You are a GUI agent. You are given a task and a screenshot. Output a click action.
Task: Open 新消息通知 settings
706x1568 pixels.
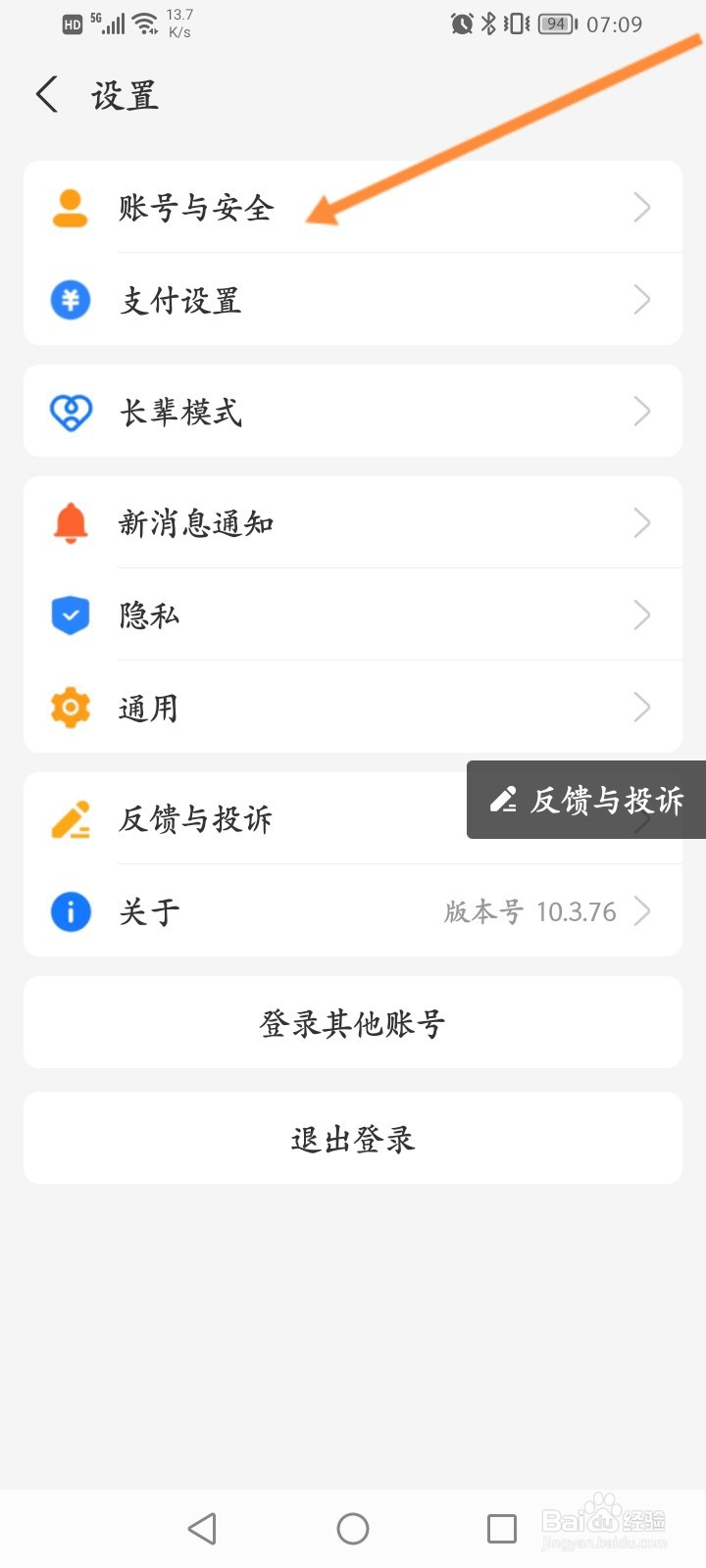pyautogui.click(x=353, y=522)
